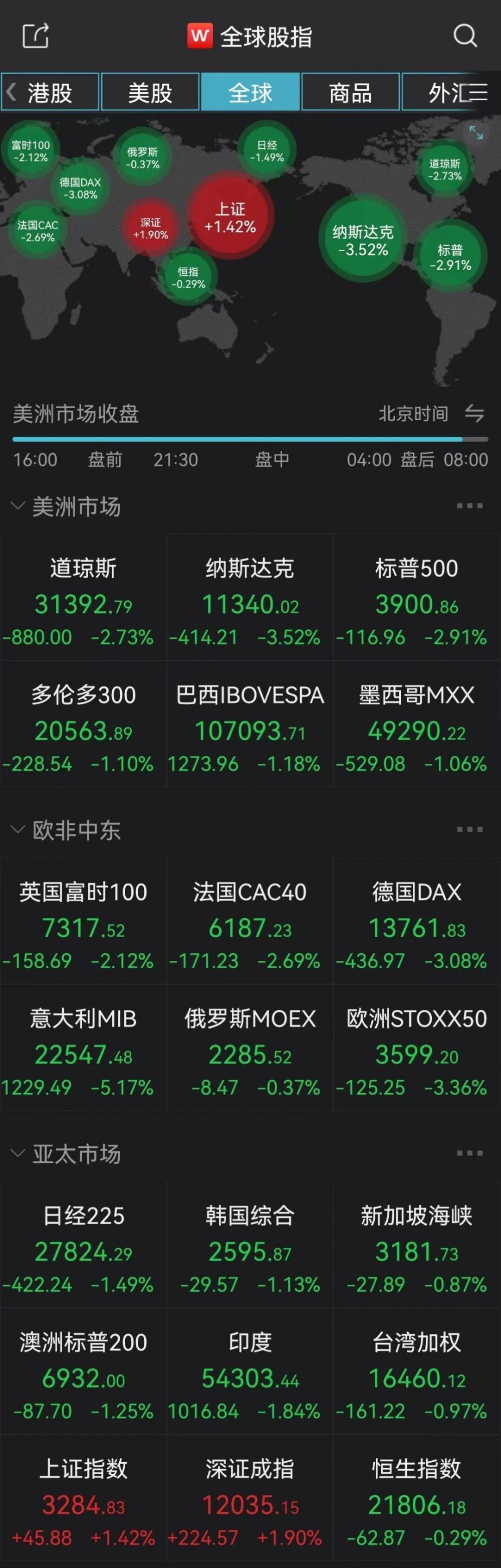This screenshot has height=1568, width=501.
Task: View the 德国DAX index details
Action: pos(416,923)
